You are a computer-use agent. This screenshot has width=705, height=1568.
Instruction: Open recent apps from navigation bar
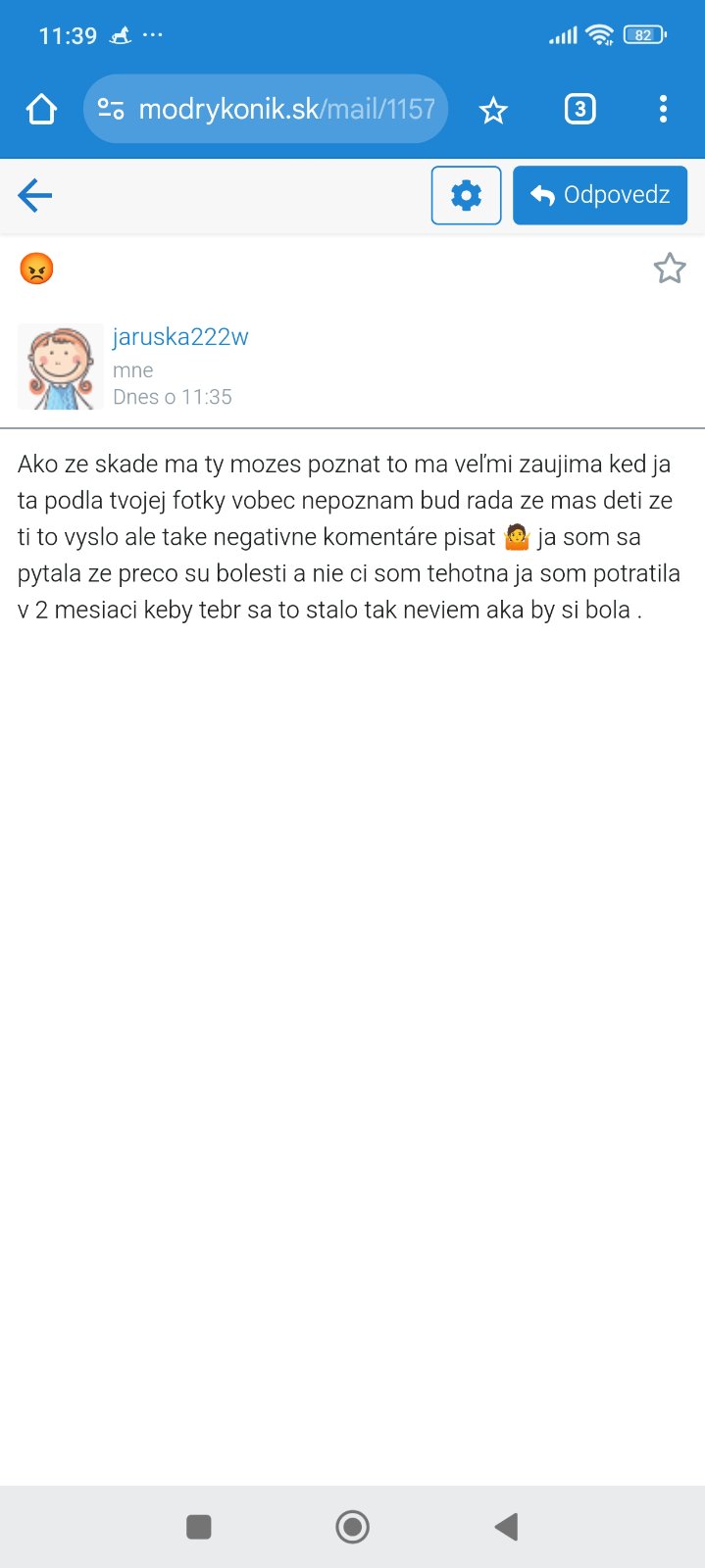pyautogui.click(x=199, y=1526)
